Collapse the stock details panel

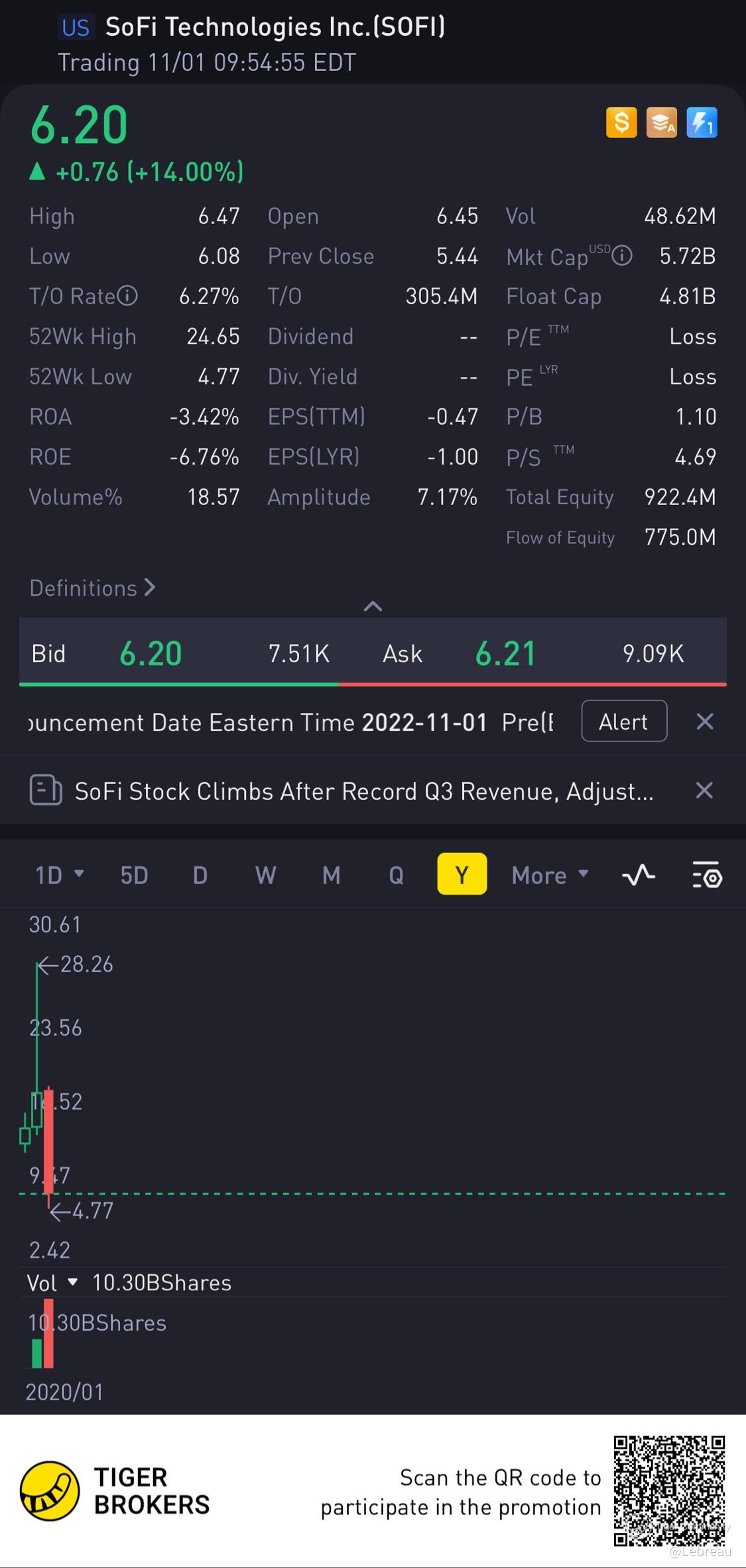click(373, 606)
